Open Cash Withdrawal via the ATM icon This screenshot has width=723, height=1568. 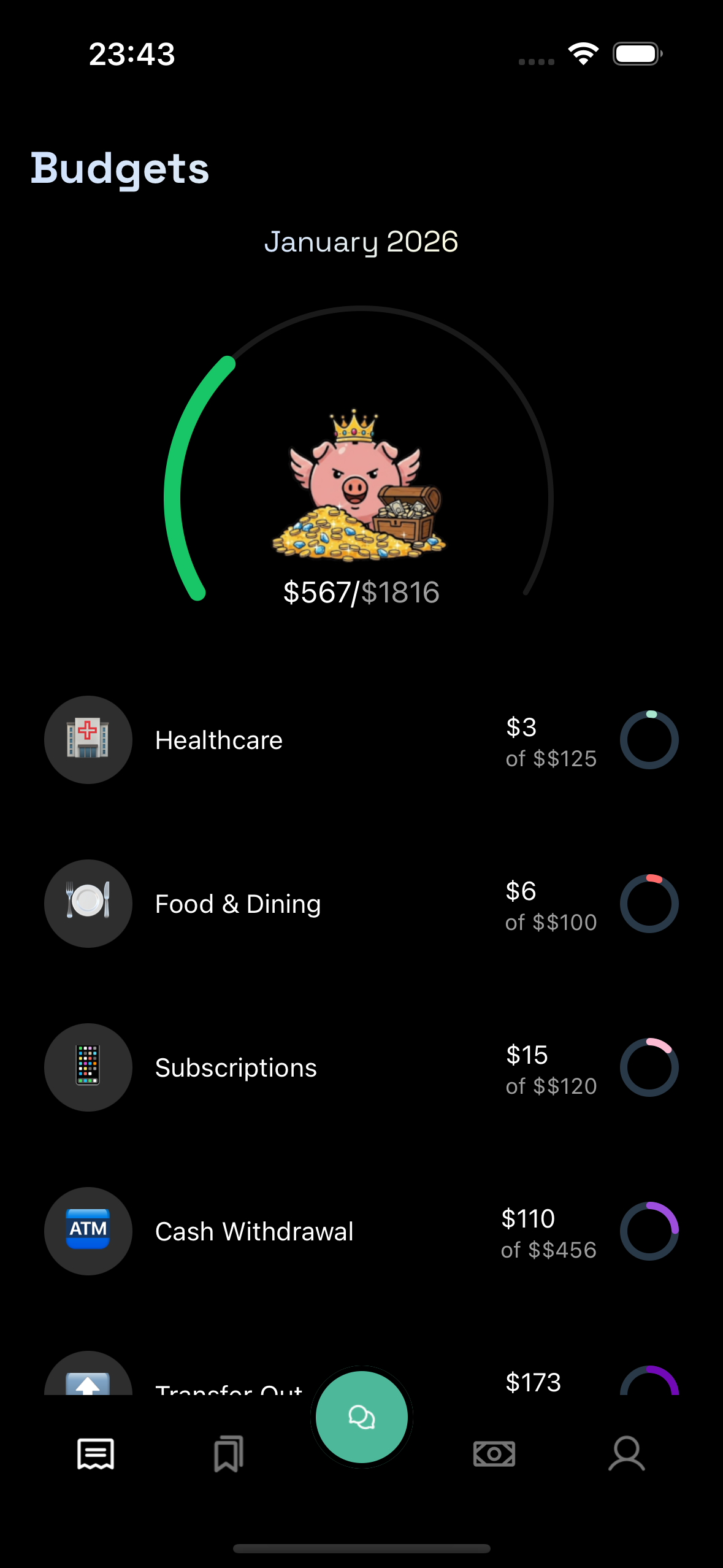click(88, 1231)
